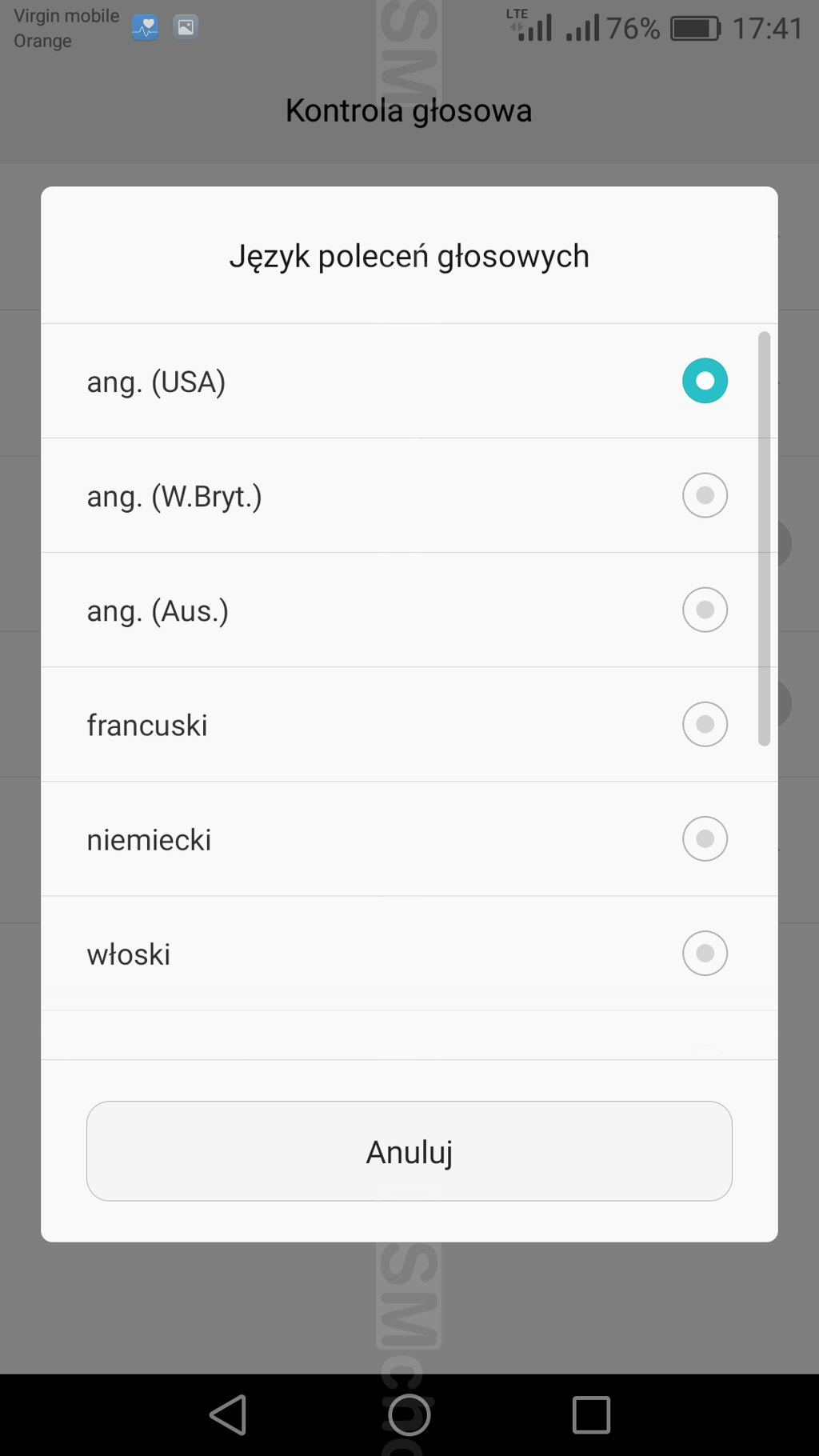Screen dimensions: 819x1456
Task: Return to home screen via home button
Action: point(409,1414)
